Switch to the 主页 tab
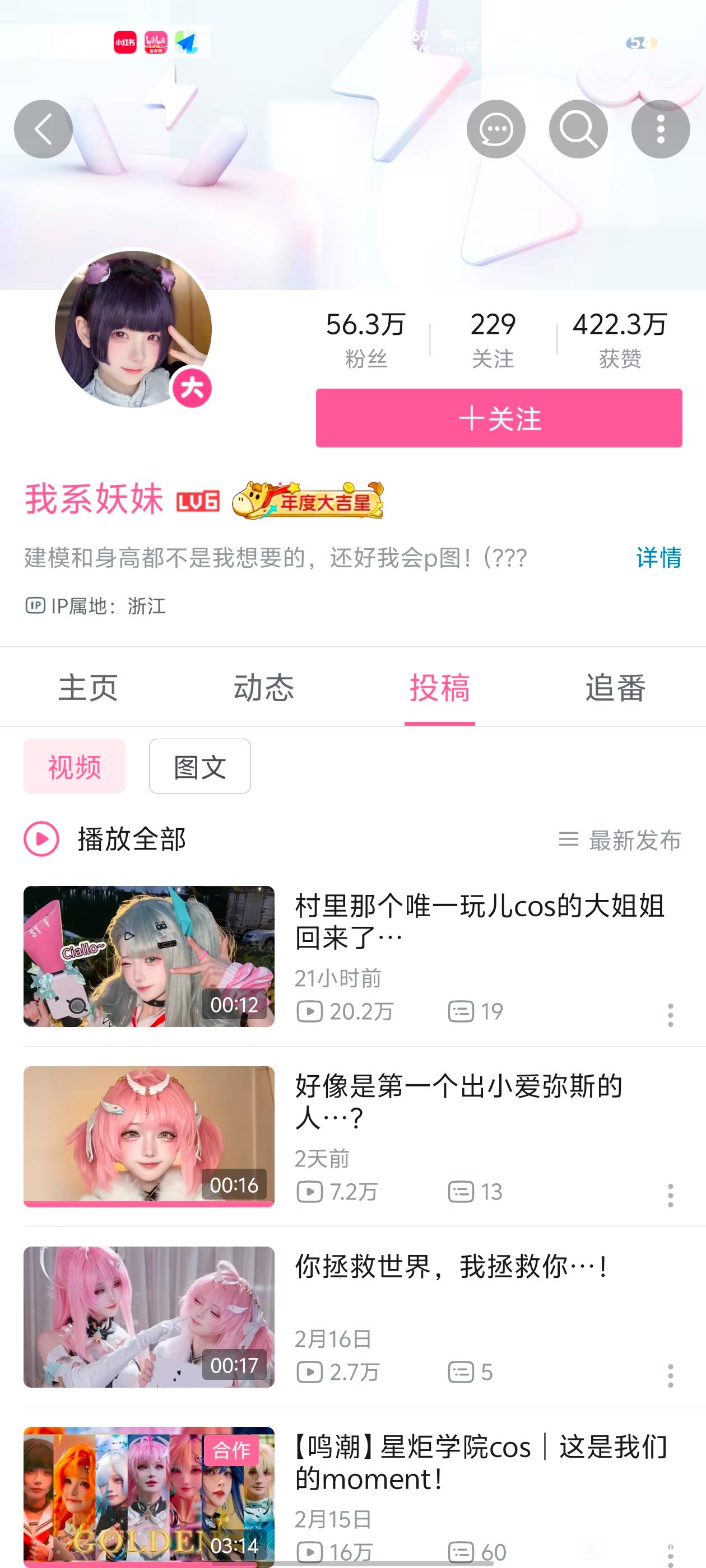Screen dimensions: 706x1568 pyautogui.click(x=88, y=688)
